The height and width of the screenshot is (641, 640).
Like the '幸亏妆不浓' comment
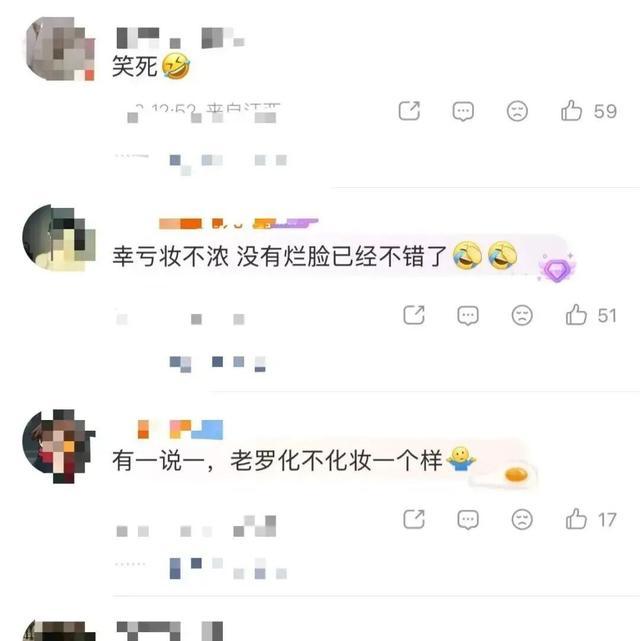[x=576, y=315]
